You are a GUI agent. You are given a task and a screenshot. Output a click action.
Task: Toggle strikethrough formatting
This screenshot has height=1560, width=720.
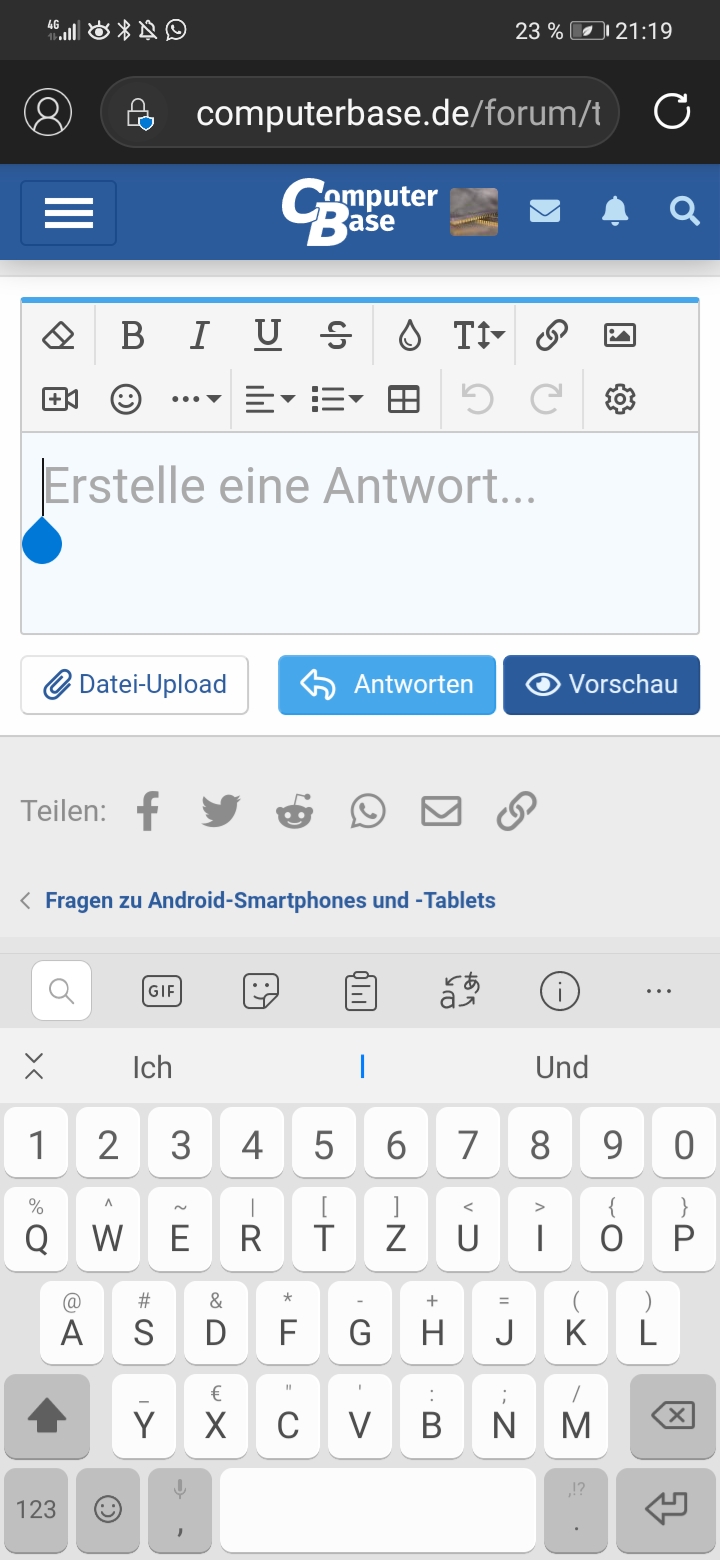click(x=337, y=335)
